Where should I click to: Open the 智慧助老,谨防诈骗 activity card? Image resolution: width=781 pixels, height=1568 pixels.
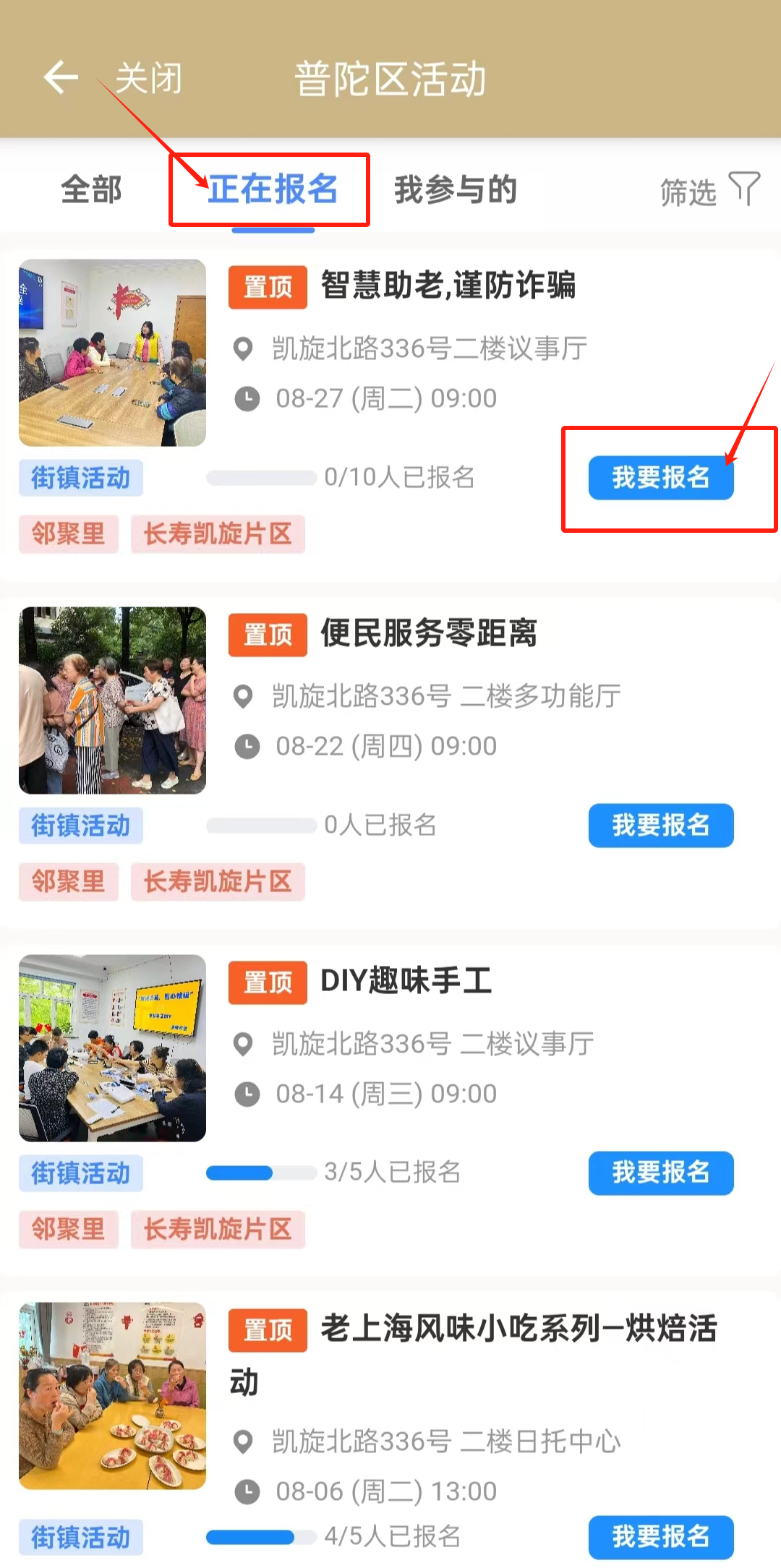point(448,285)
